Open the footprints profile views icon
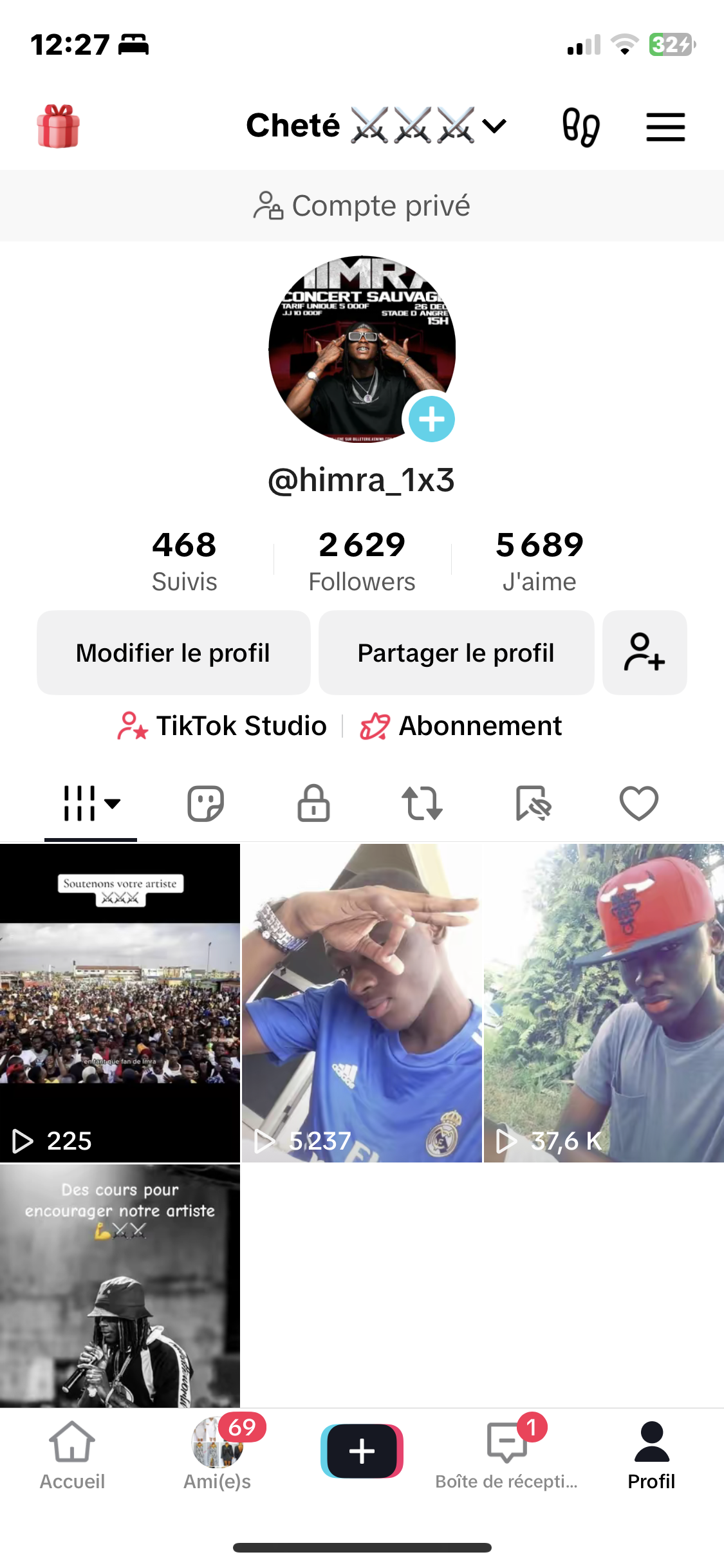The width and height of the screenshot is (724, 1568). coord(580,127)
